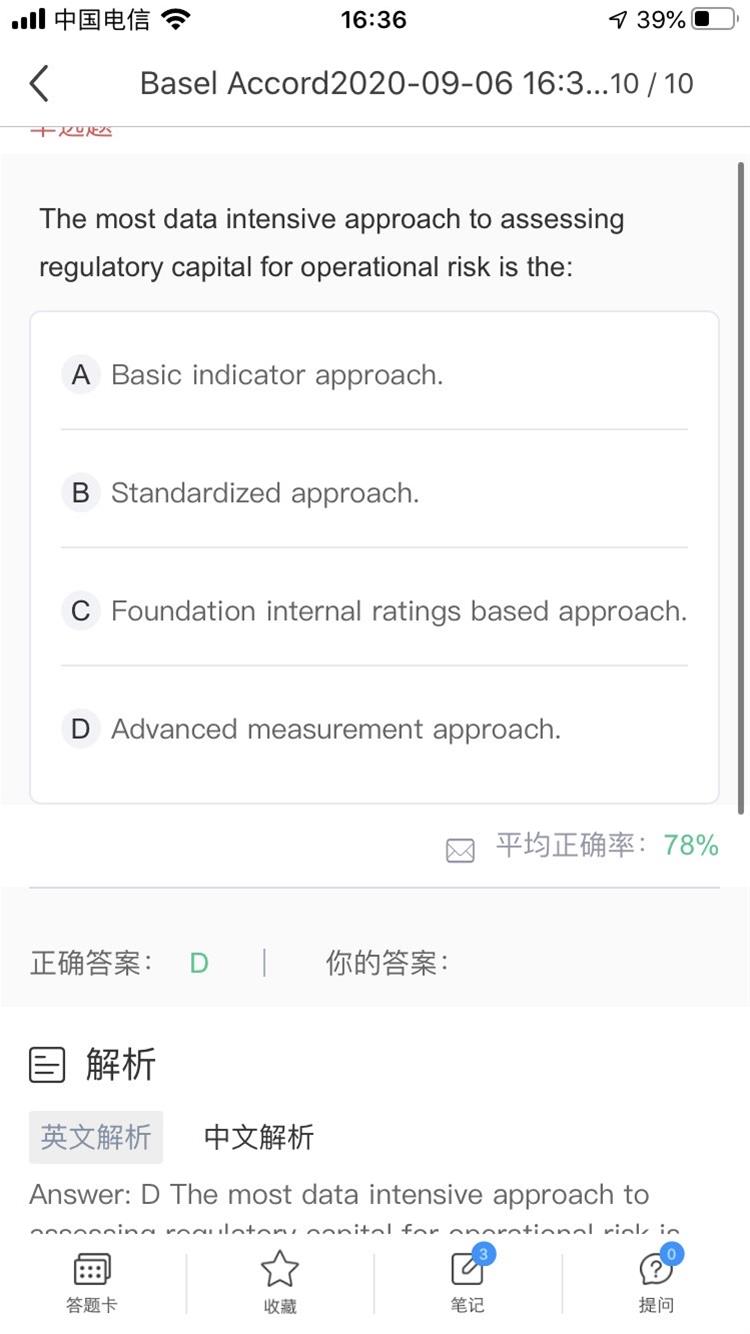
Task: Go back using the top-left arrow
Action: [x=39, y=83]
